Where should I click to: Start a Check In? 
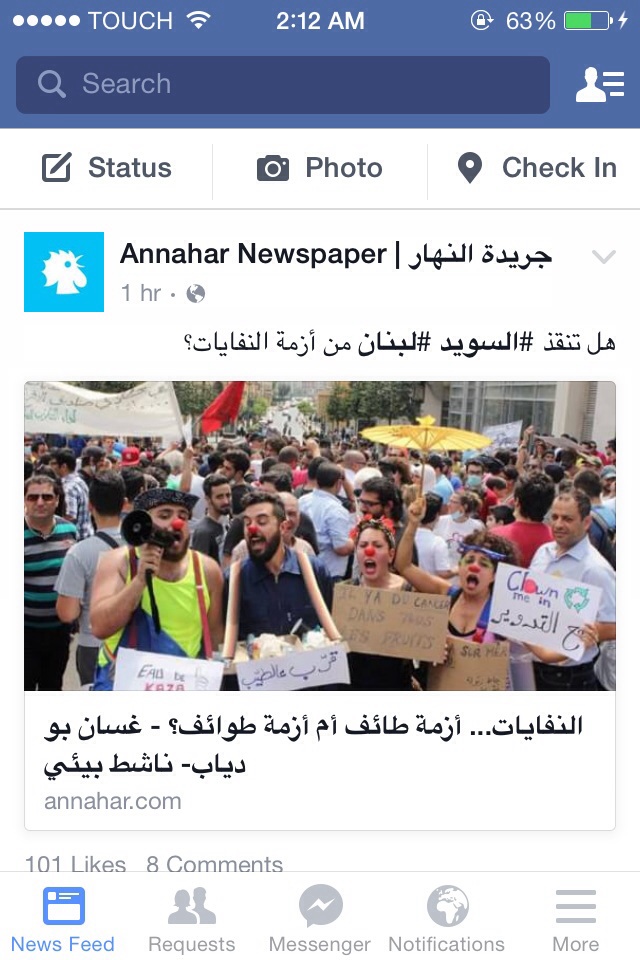tap(536, 168)
